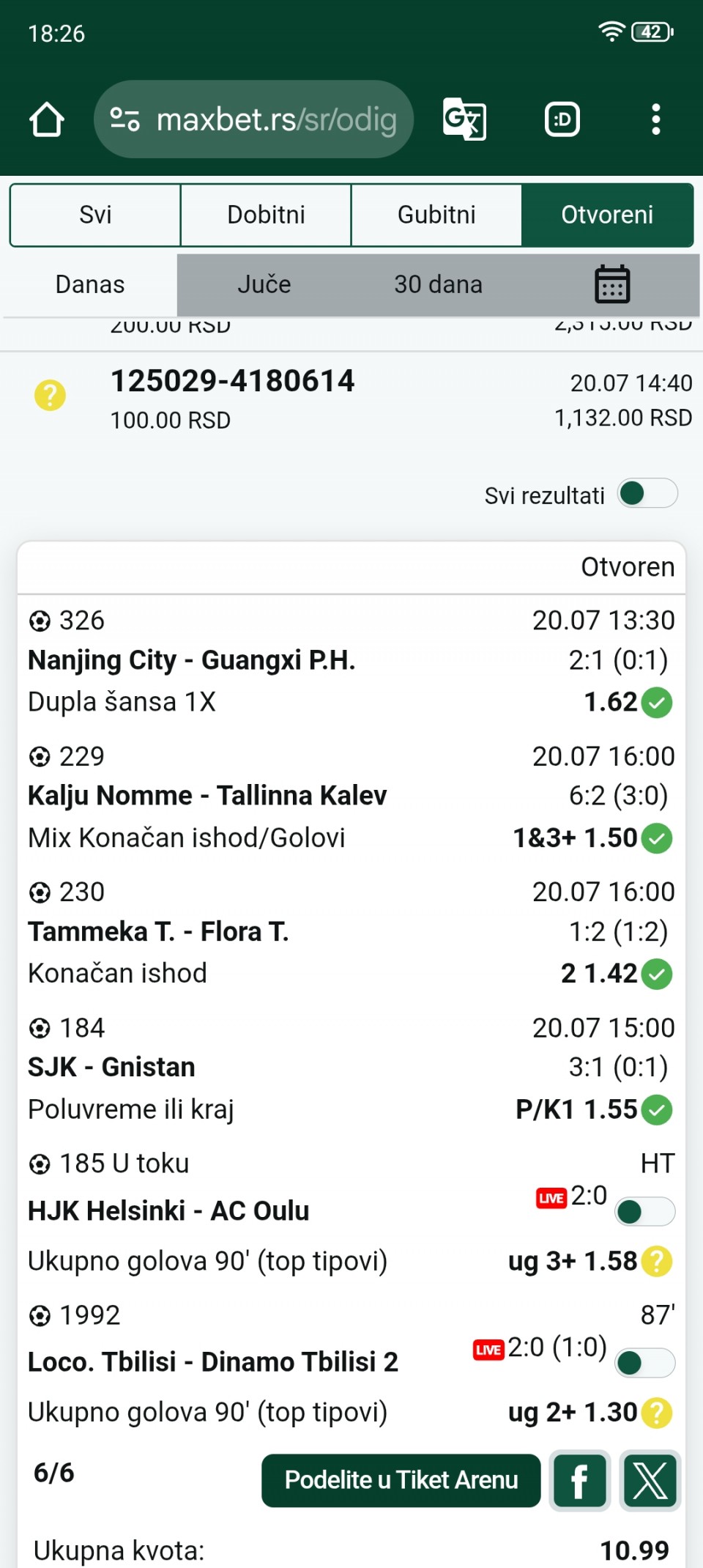Screen dimensions: 703x1568
Task: Toggle the switch for HJK Helsinki - AC Oulu
Action: [x=645, y=1211]
